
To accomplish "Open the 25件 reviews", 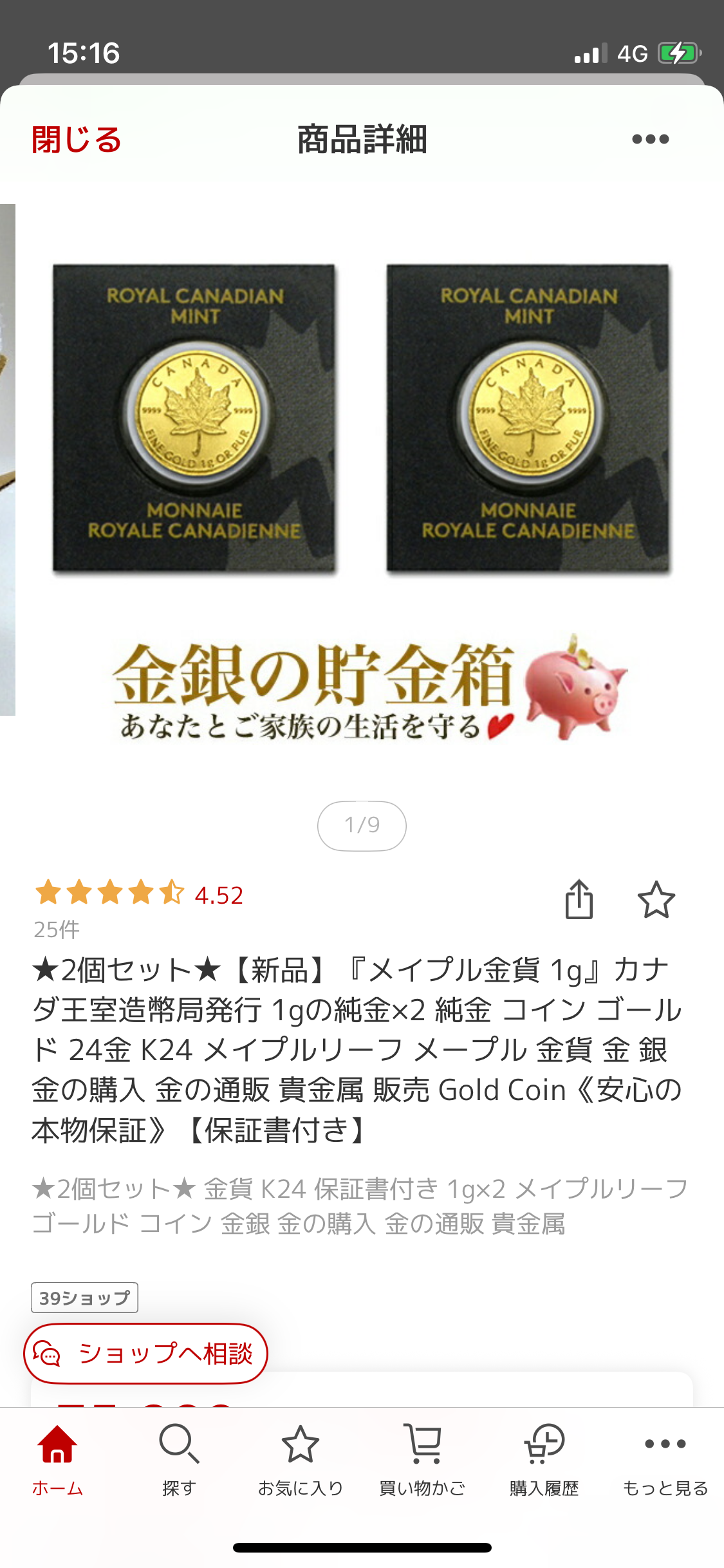I will click(x=57, y=929).
